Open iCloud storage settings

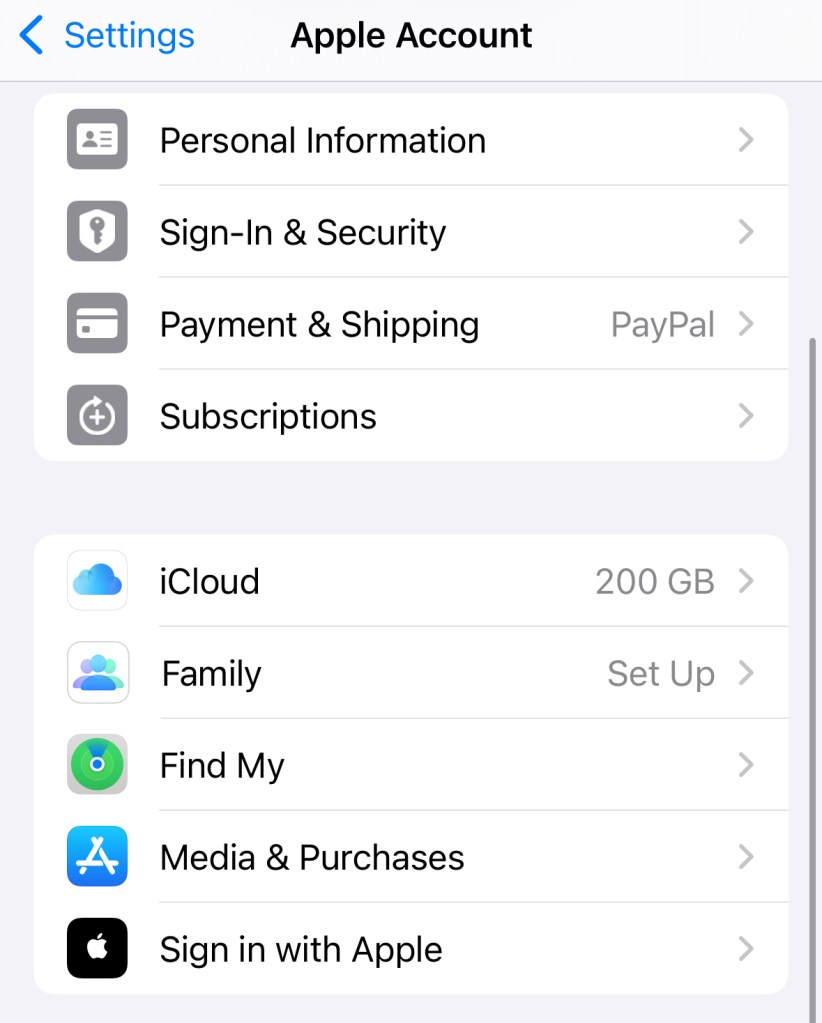pyautogui.click(x=410, y=581)
